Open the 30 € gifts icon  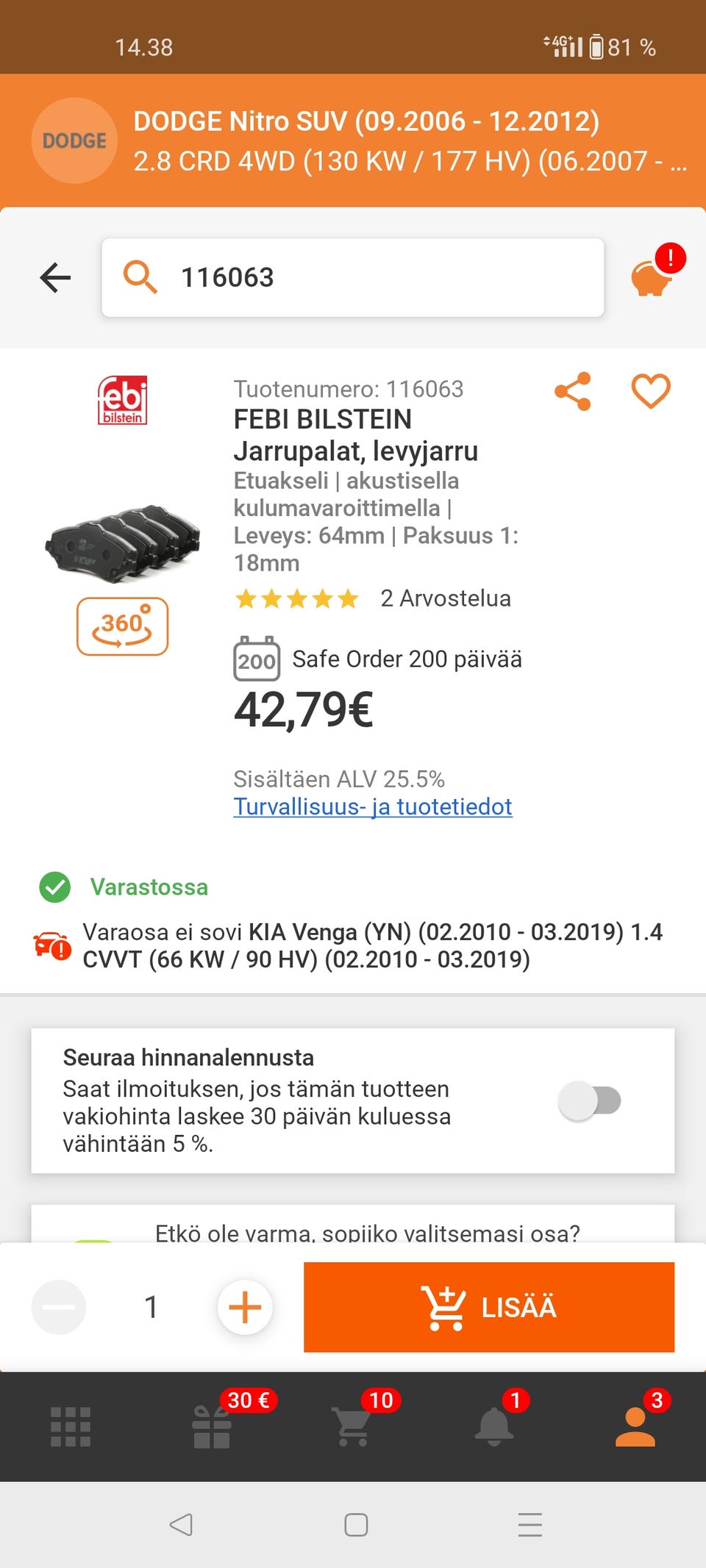[212, 1426]
